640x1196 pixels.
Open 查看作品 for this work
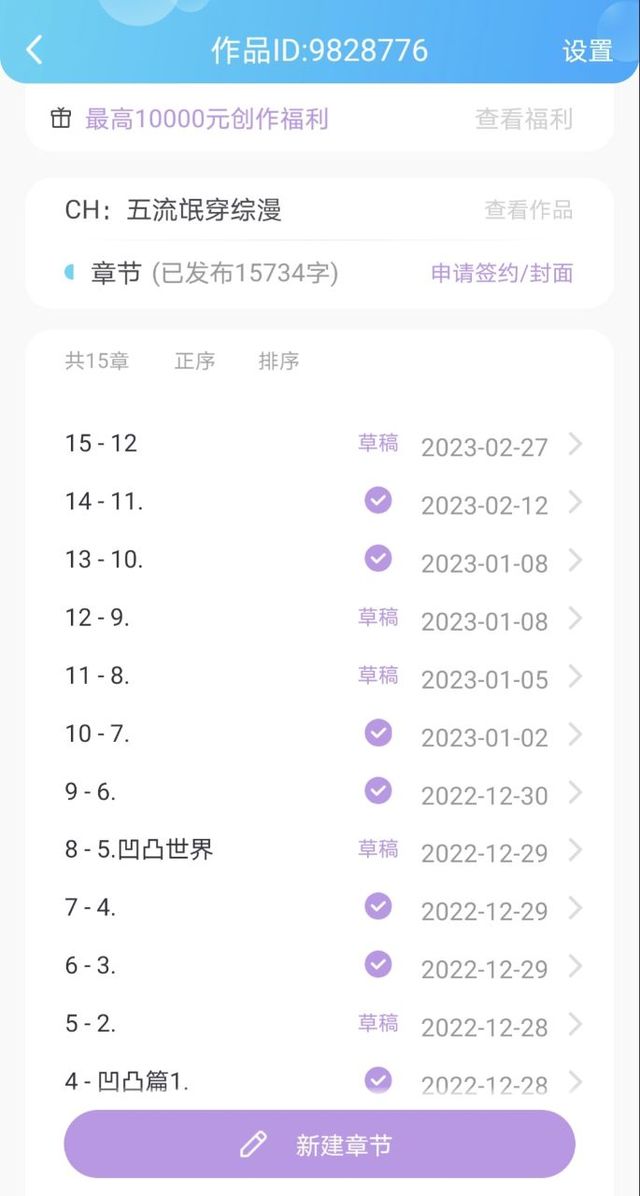[x=529, y=210]
